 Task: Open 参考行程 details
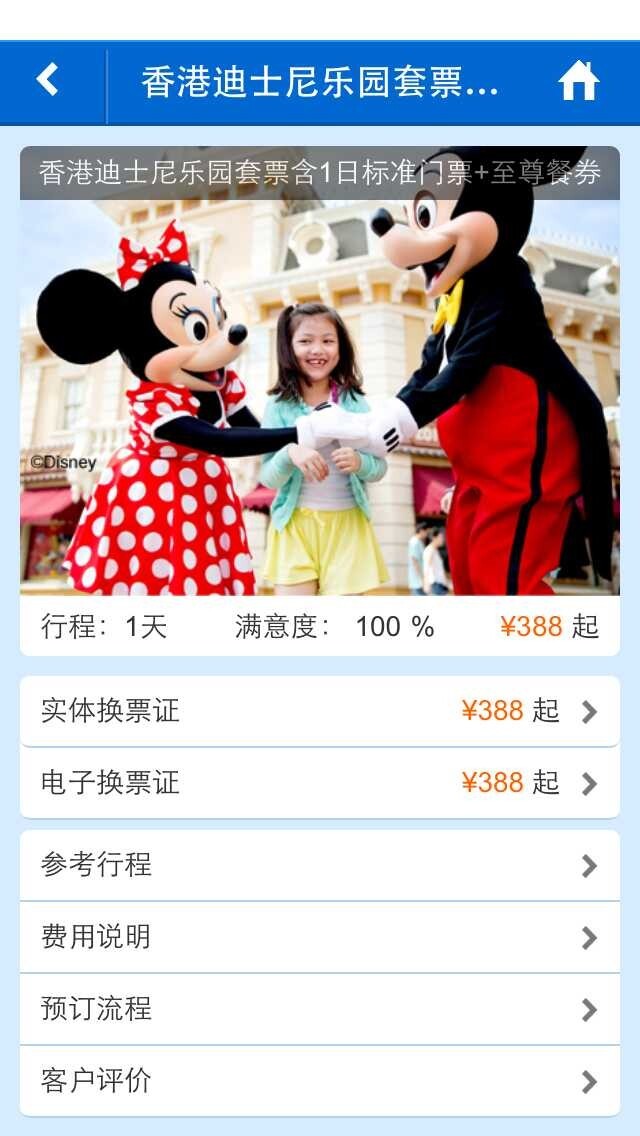point(320,865)
